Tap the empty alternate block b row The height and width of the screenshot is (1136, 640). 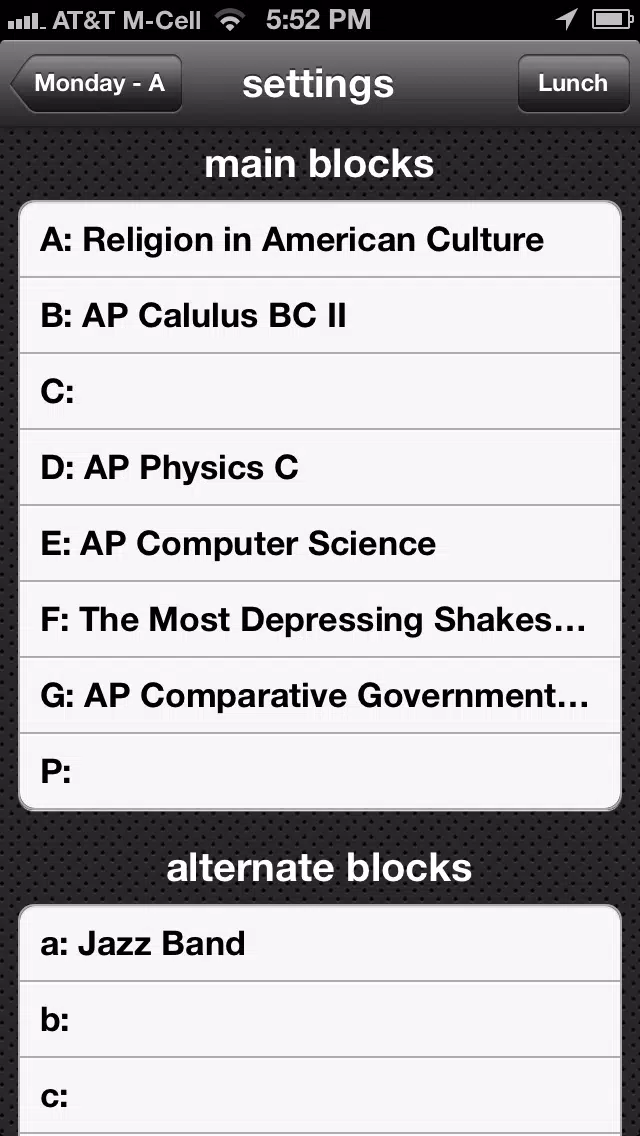320,1020
